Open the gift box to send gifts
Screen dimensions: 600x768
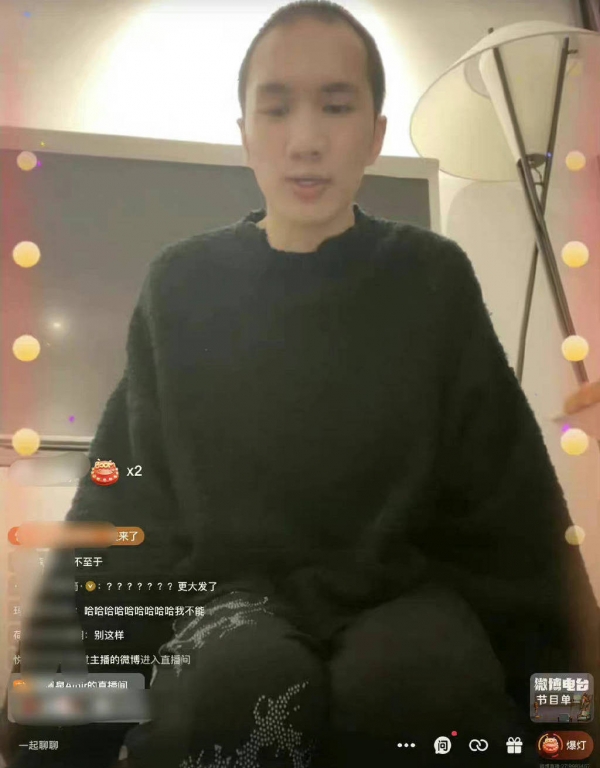tap(514, 745)
